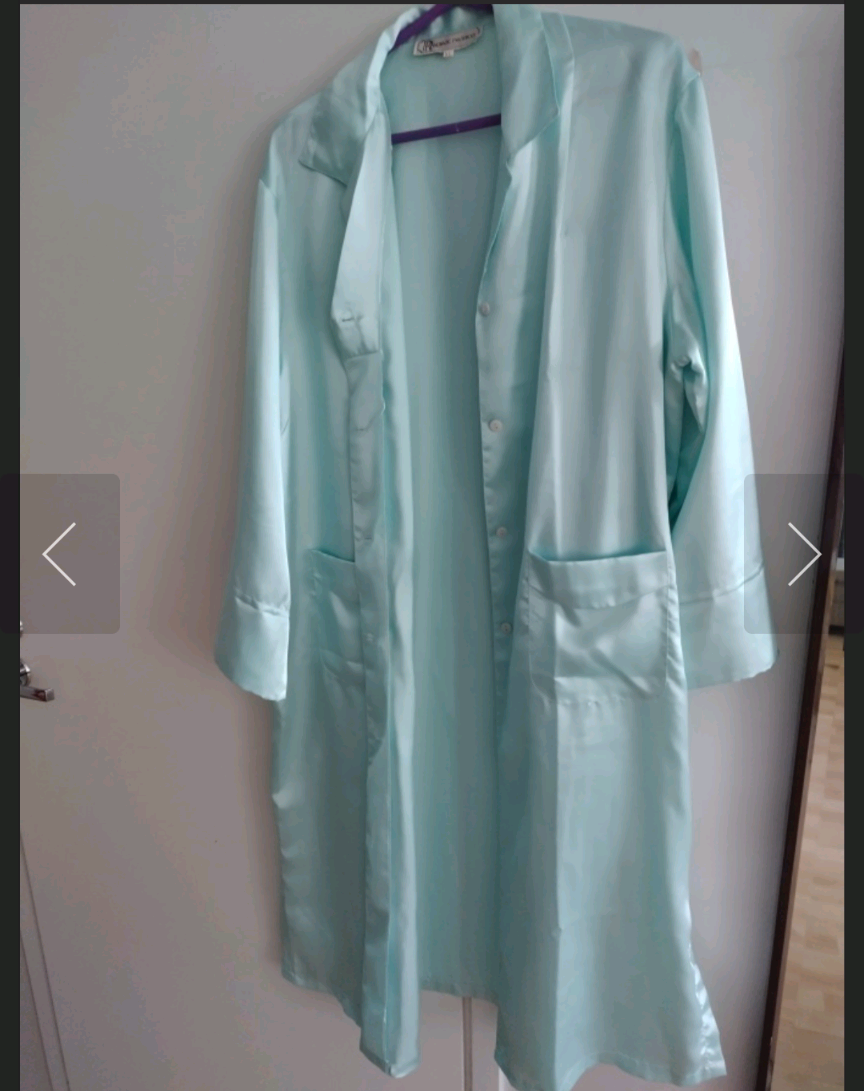Go to the previous photo
This screenshot has width=864, height=1091.
tap(60, 554)
